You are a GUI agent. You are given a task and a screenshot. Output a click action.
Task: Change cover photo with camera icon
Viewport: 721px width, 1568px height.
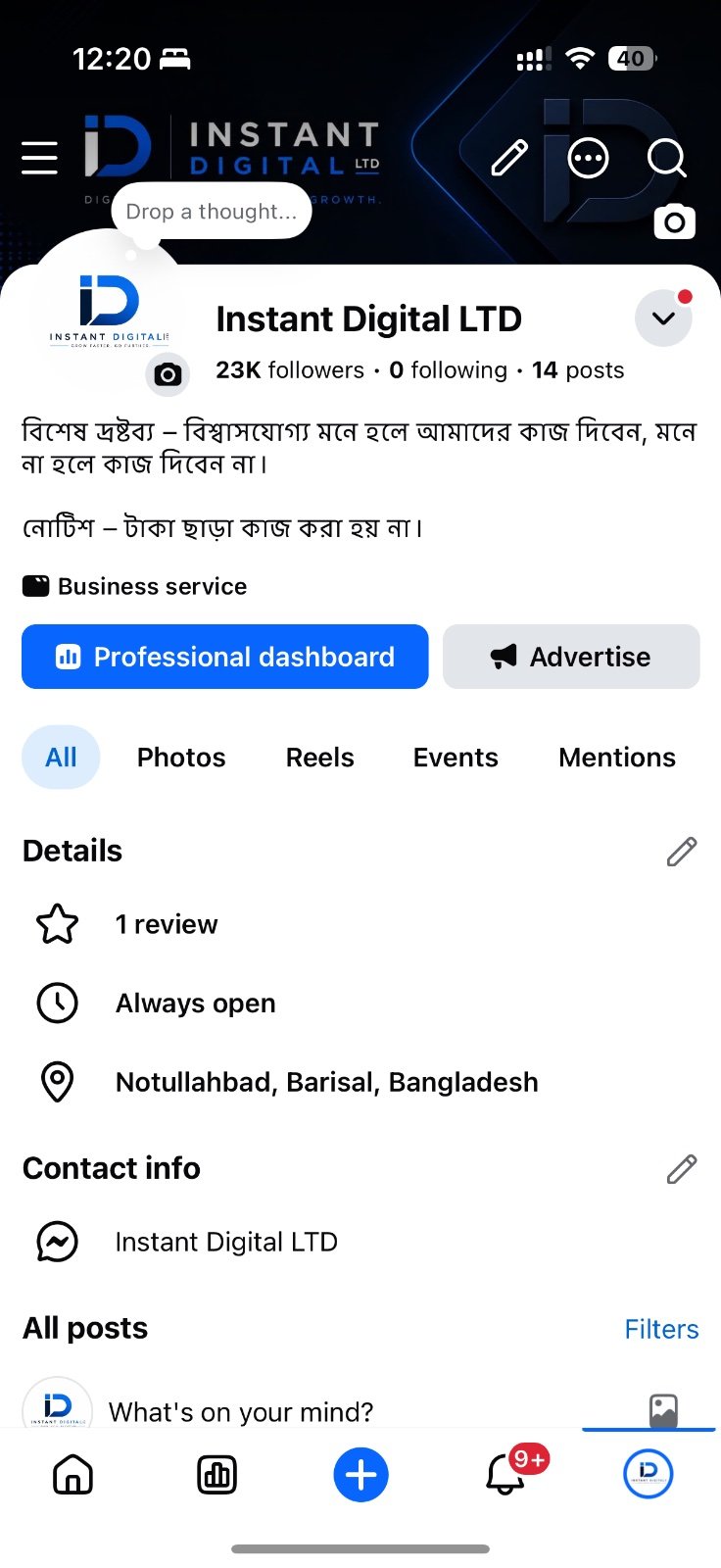[x=675, y=222]
